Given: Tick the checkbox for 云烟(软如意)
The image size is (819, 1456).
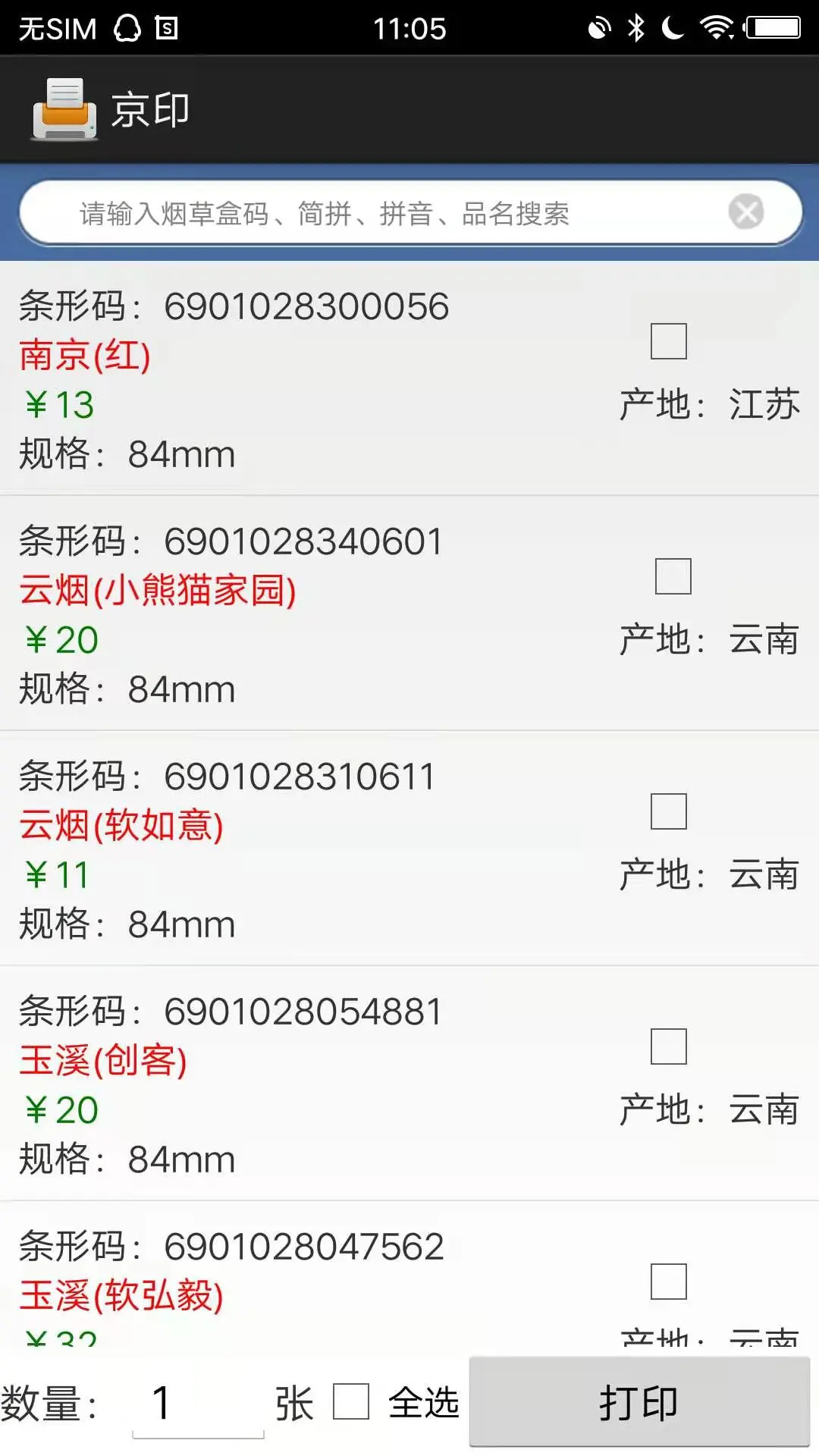Looking at the screenshot, I should pyautogui.click(x=669, y=811).
